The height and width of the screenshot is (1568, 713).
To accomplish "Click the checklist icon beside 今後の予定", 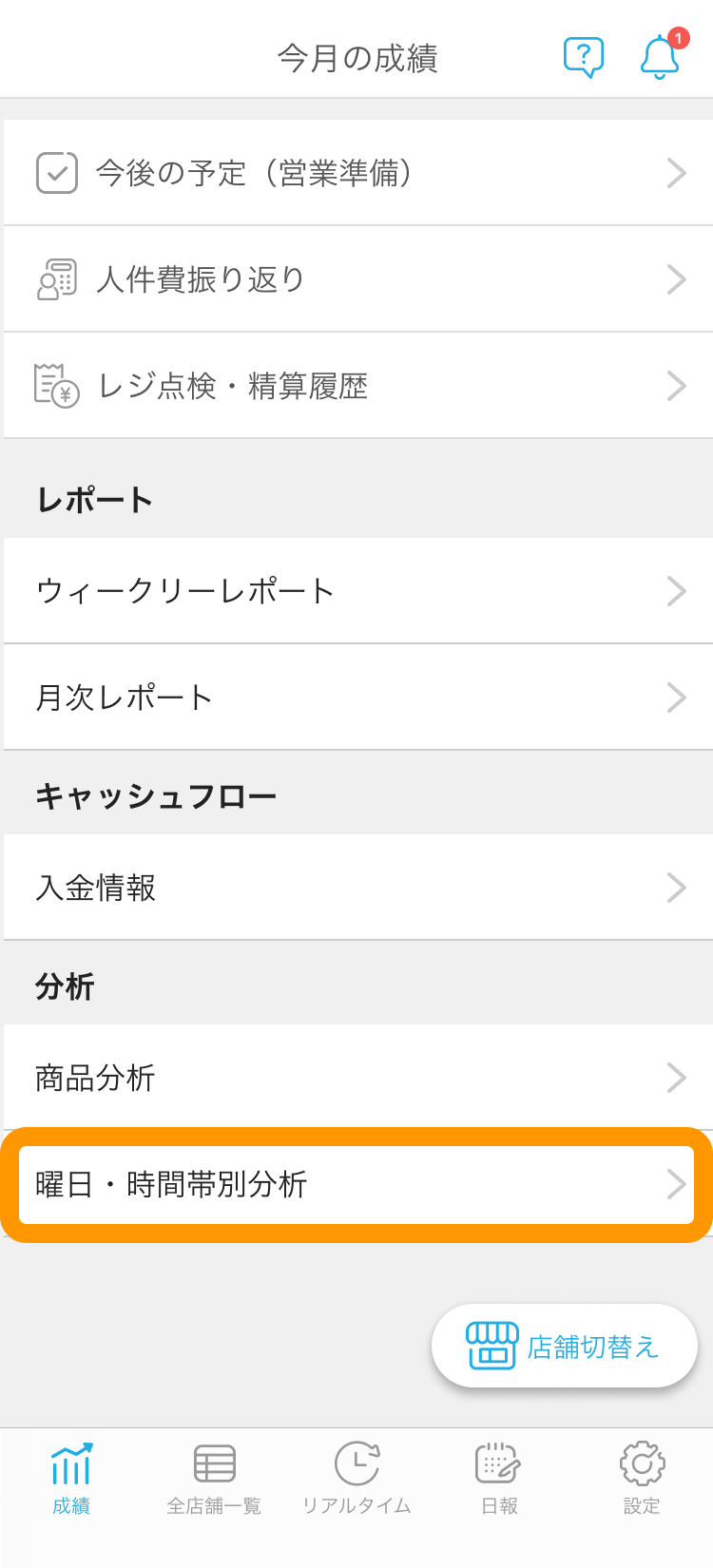I will coord(56,173).
